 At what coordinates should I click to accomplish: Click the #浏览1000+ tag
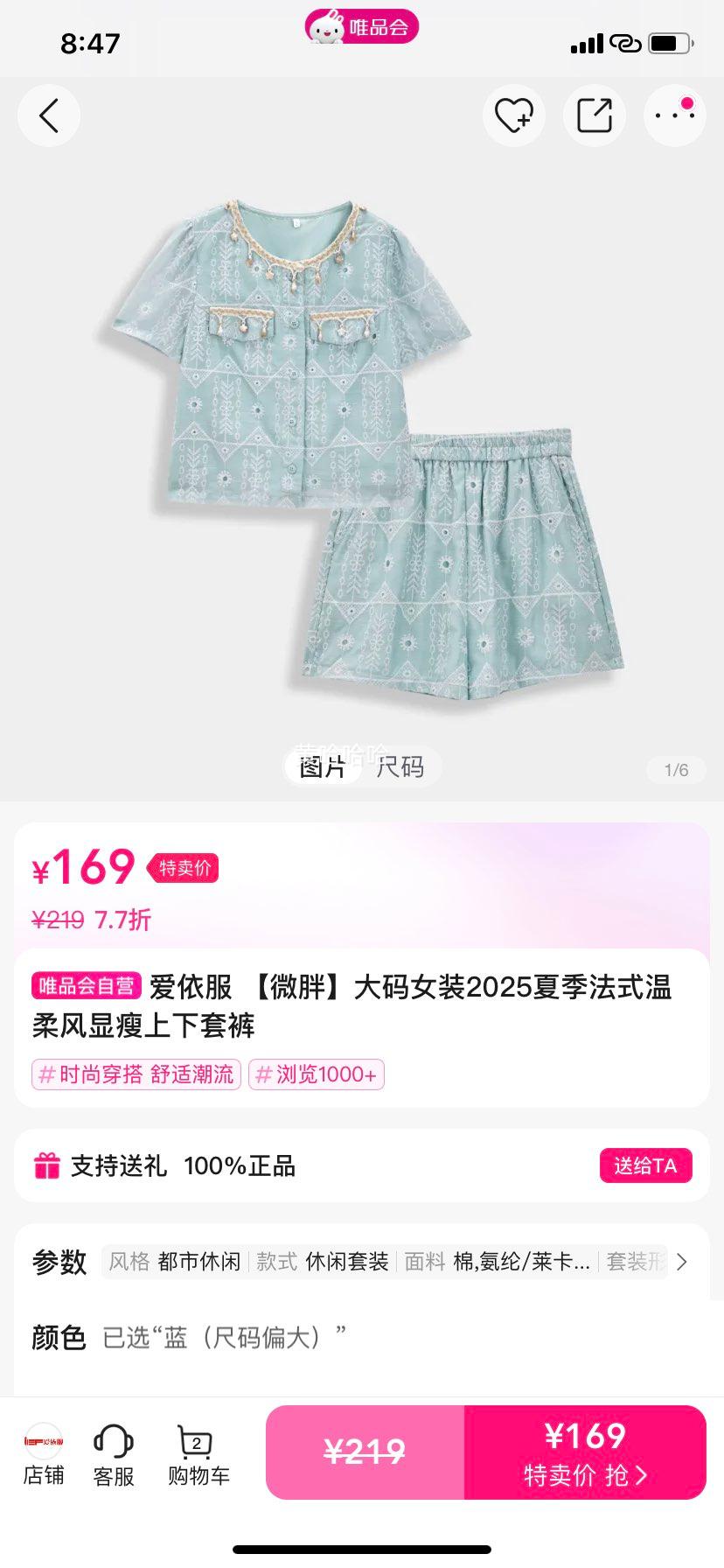(x=317, y=1074)
